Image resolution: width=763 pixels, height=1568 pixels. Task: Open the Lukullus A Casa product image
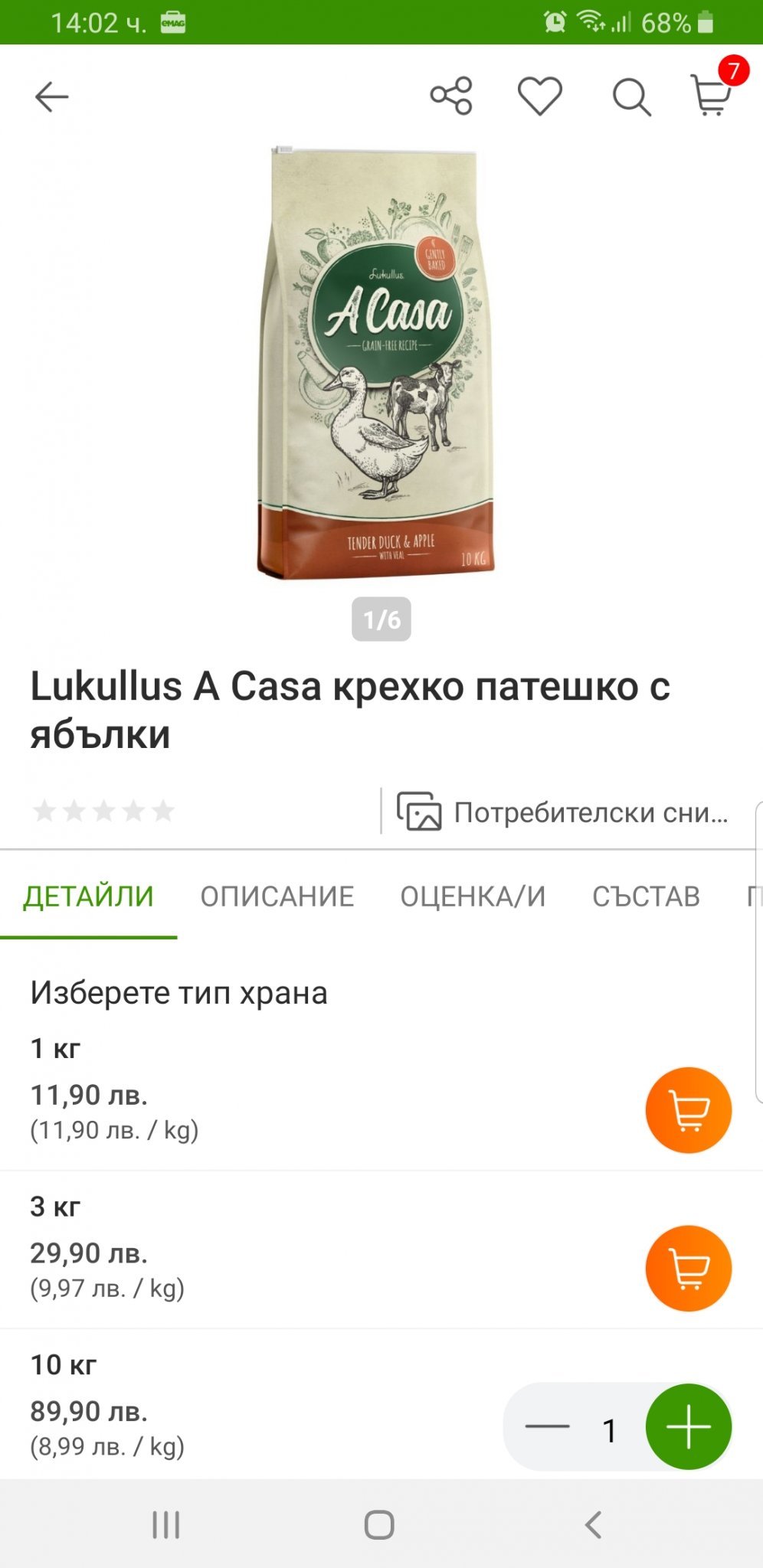[x=377, y=361]
